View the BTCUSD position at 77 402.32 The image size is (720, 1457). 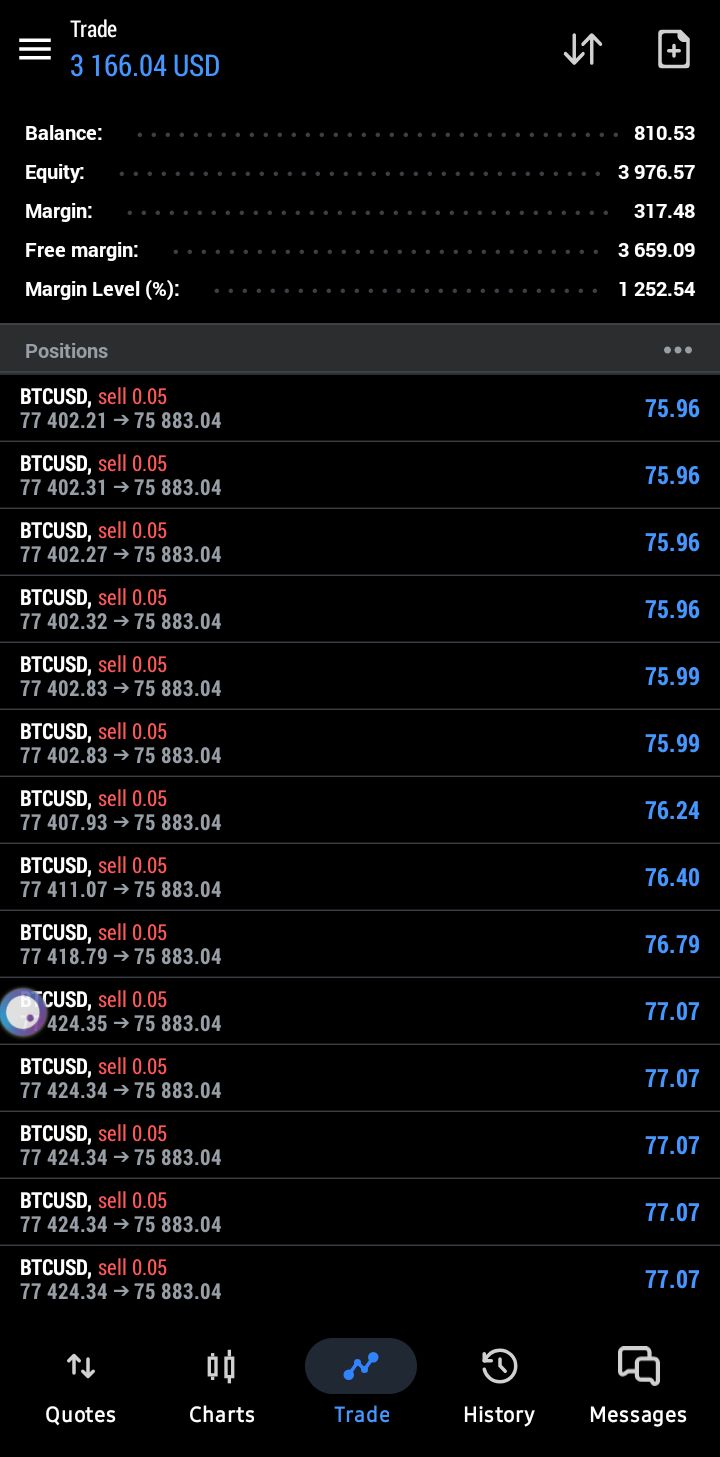pyautogui.click(x=360, y=609)
